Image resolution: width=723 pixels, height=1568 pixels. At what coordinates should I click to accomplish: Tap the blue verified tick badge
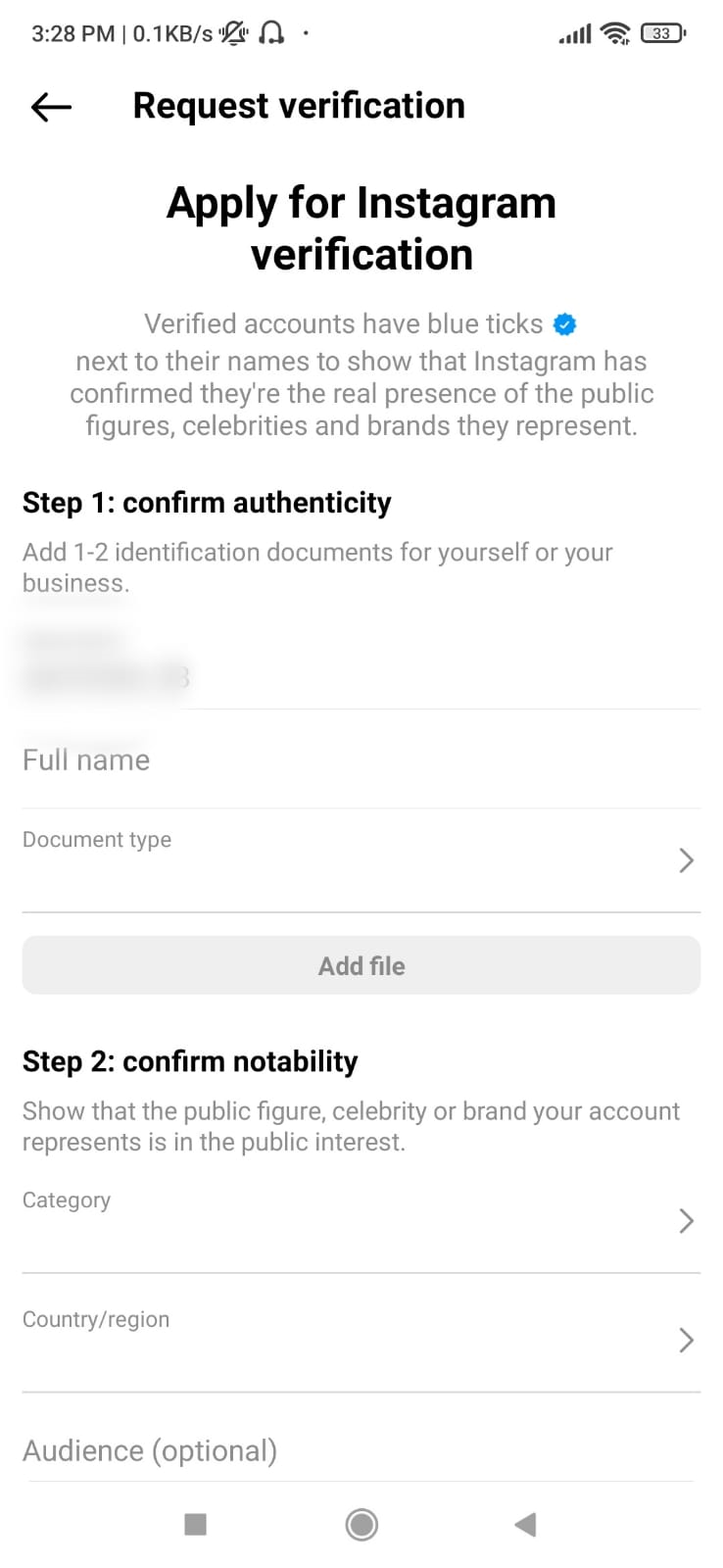pos(564,323)
